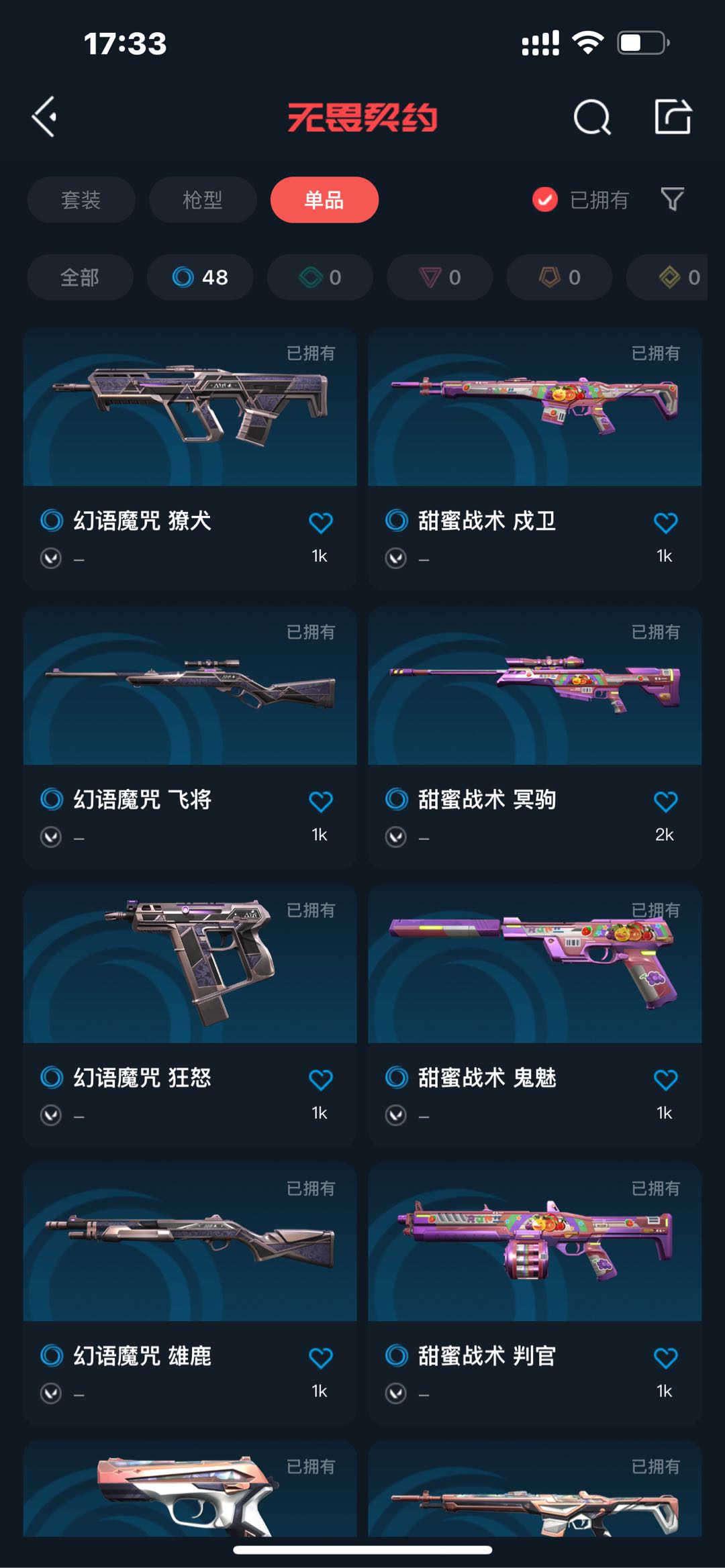Open the 甜蜜战术 戍卫 skin card

click(535, 458)
